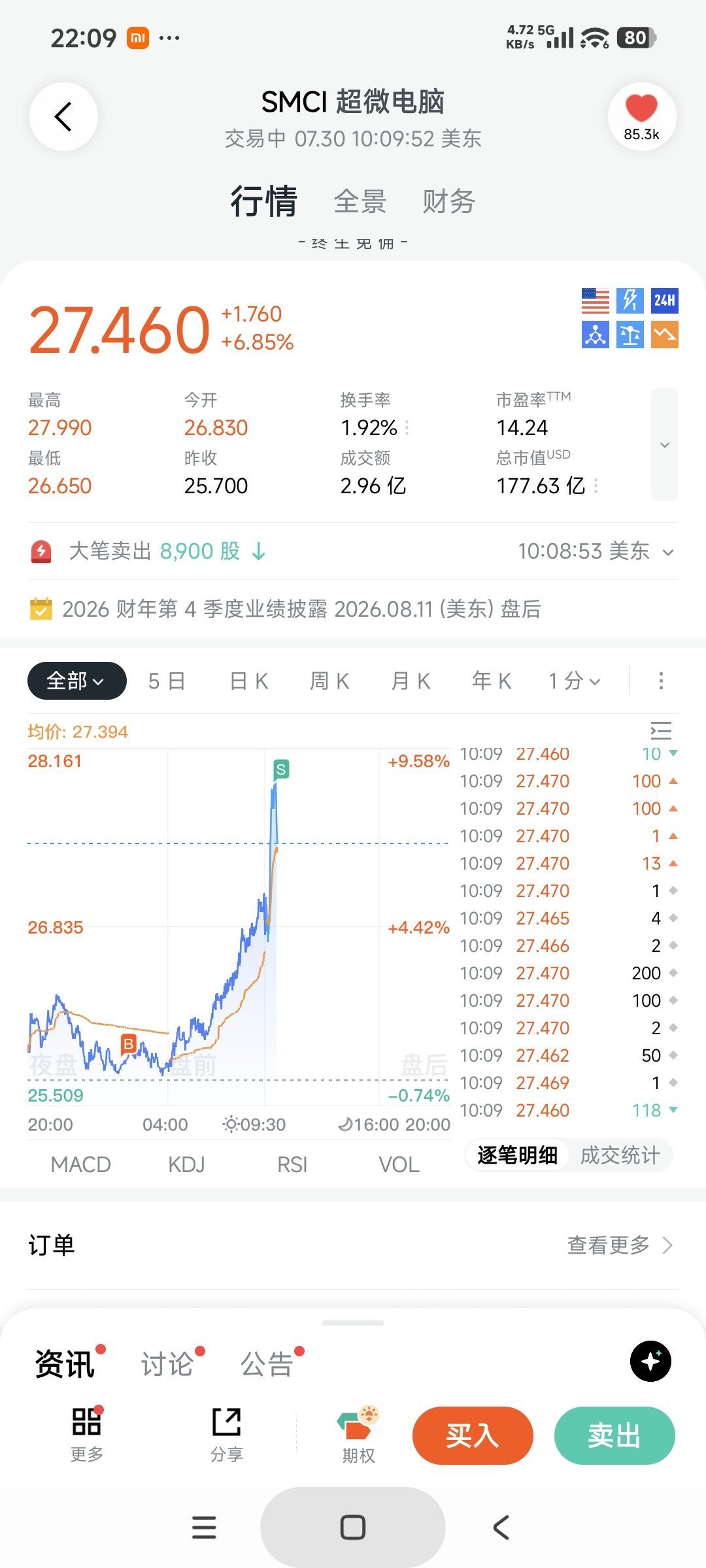This screenshot has height=1568, width=706.
Task: Tap the 卖出 sell button
Action: click(614, 1435)
